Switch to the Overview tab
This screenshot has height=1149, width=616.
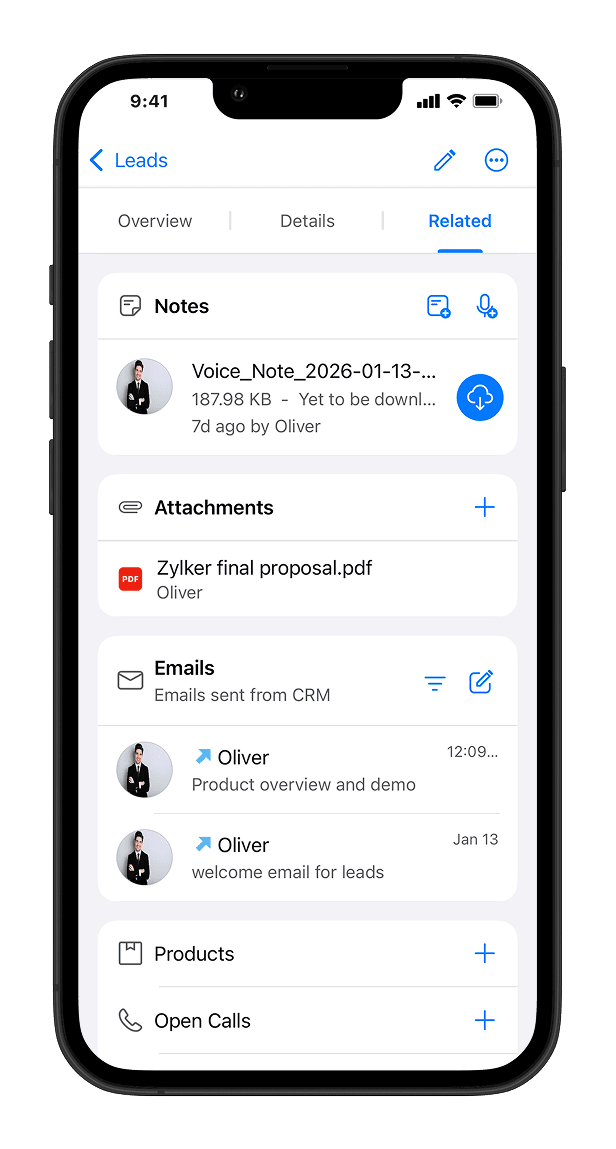pos(155,221)
